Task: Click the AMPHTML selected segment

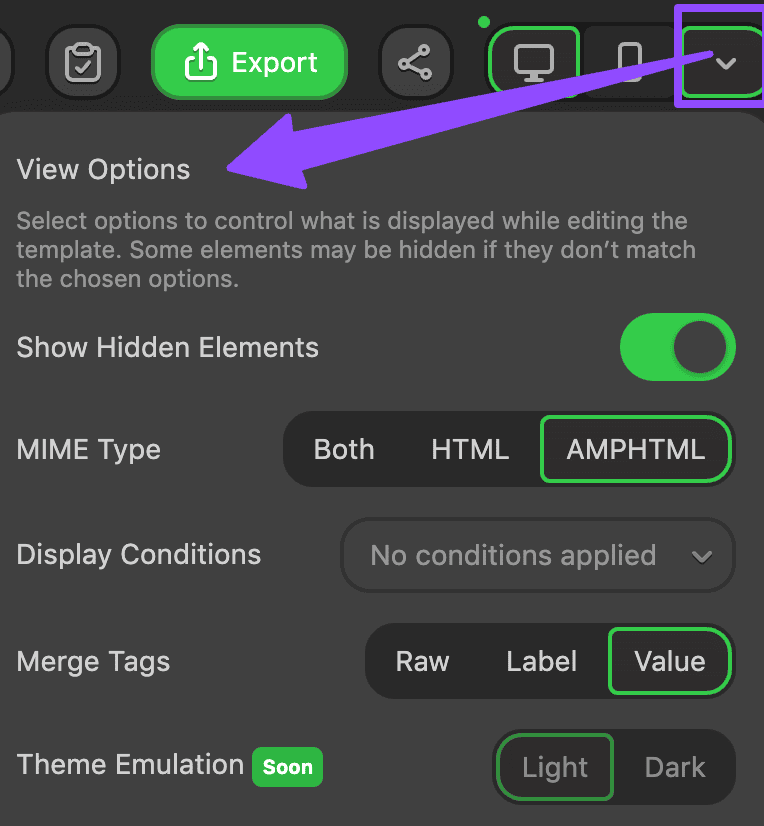Action: pos(636,449)
